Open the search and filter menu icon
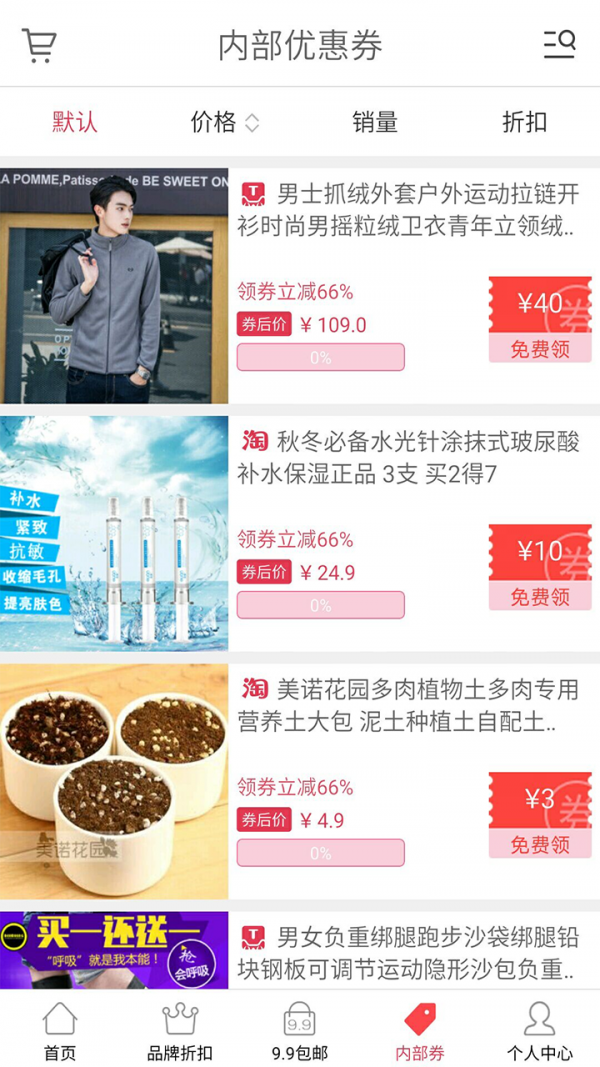Image resolution: width=600 pixels, height=1067 pixels. [x=559, y=45]
